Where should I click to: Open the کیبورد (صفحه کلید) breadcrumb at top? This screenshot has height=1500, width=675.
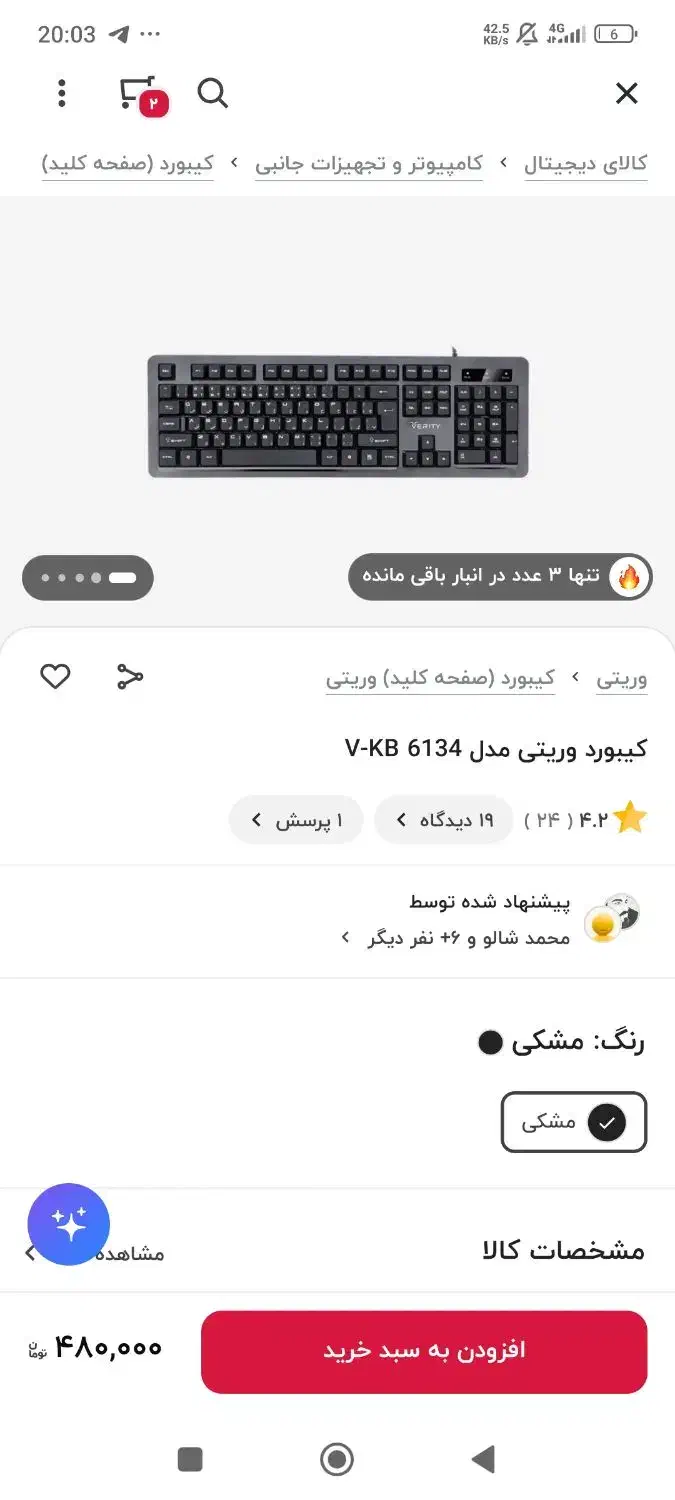[128, 164]
